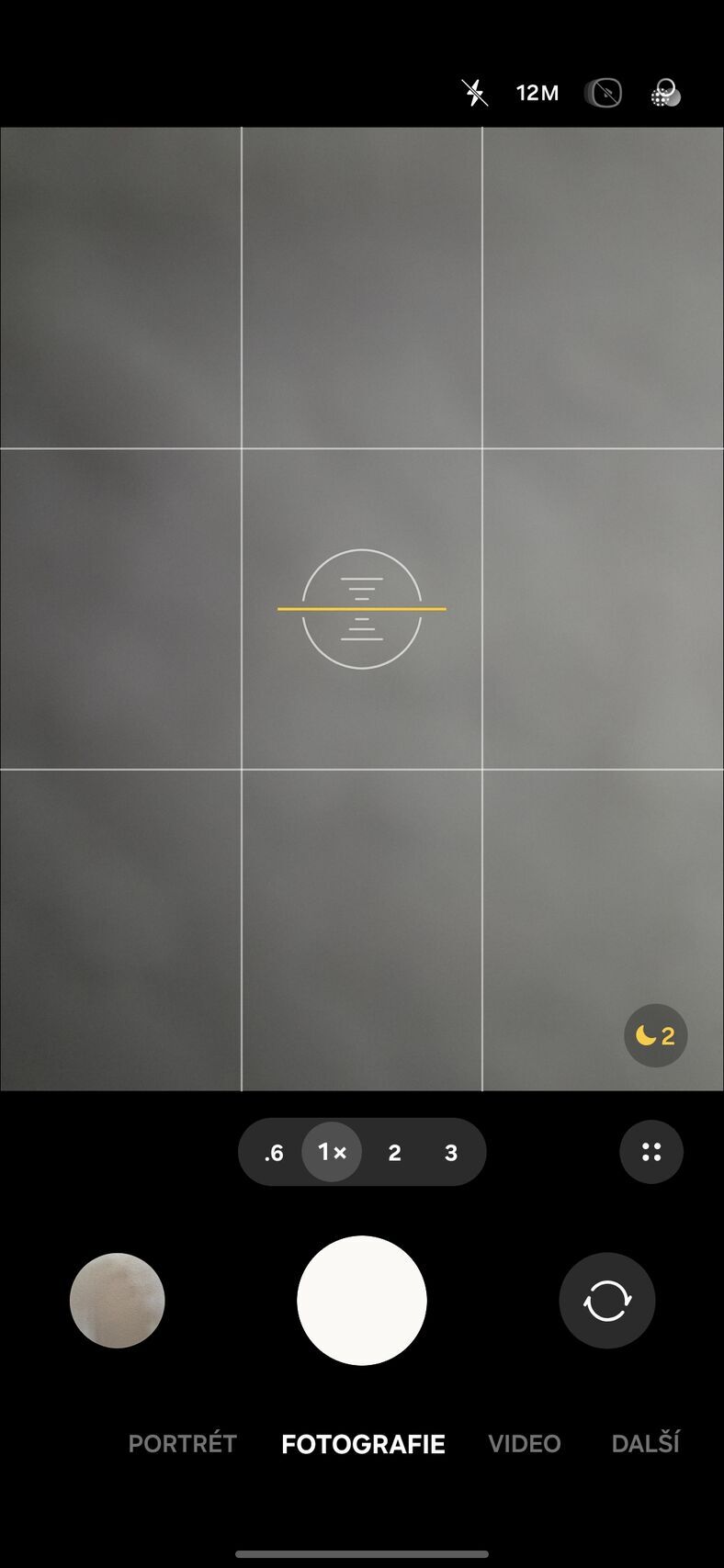Switch to Portrét mode
724x1568 pixels.
point(182,1443)
